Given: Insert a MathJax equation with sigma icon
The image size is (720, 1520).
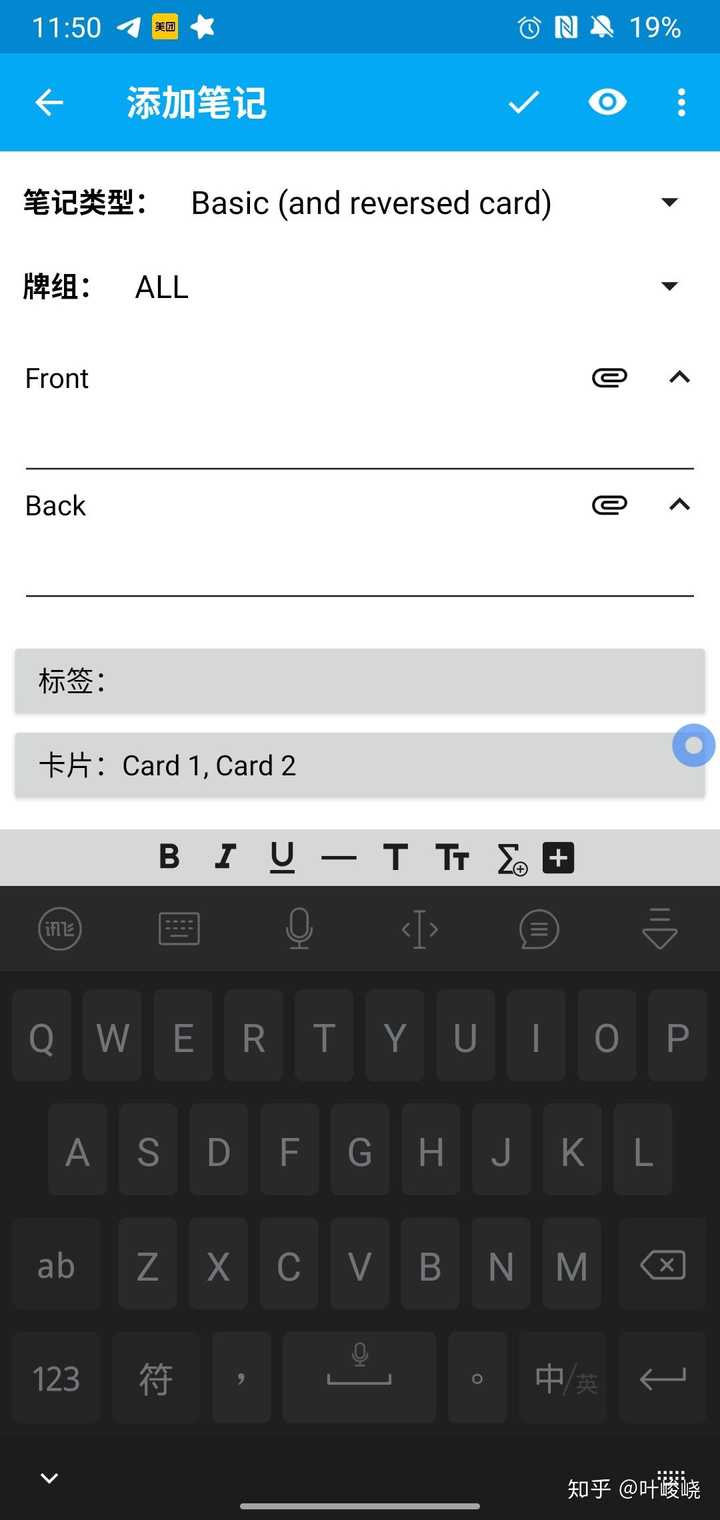Looking at the screenshot, I should 511,858.
